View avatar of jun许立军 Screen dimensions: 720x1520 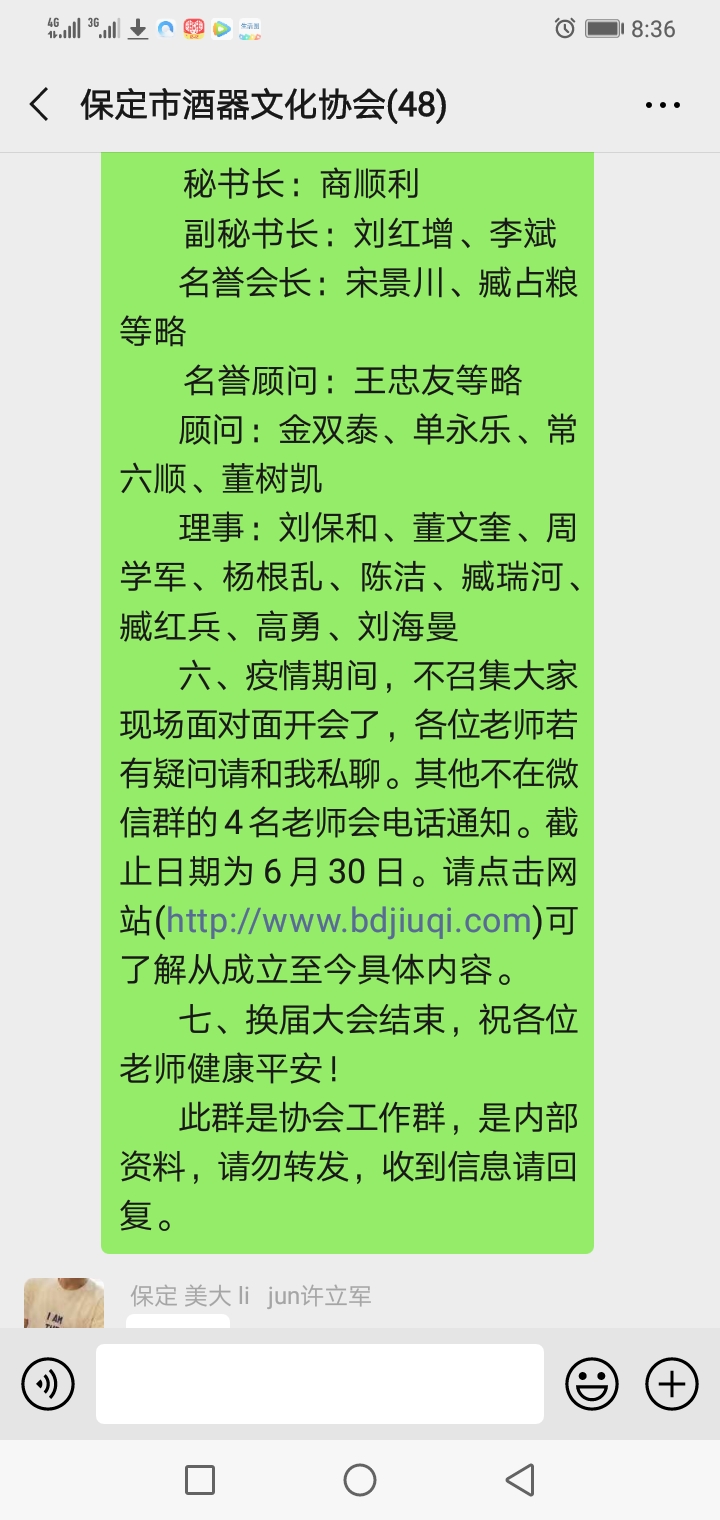(x=64, y=1302)
